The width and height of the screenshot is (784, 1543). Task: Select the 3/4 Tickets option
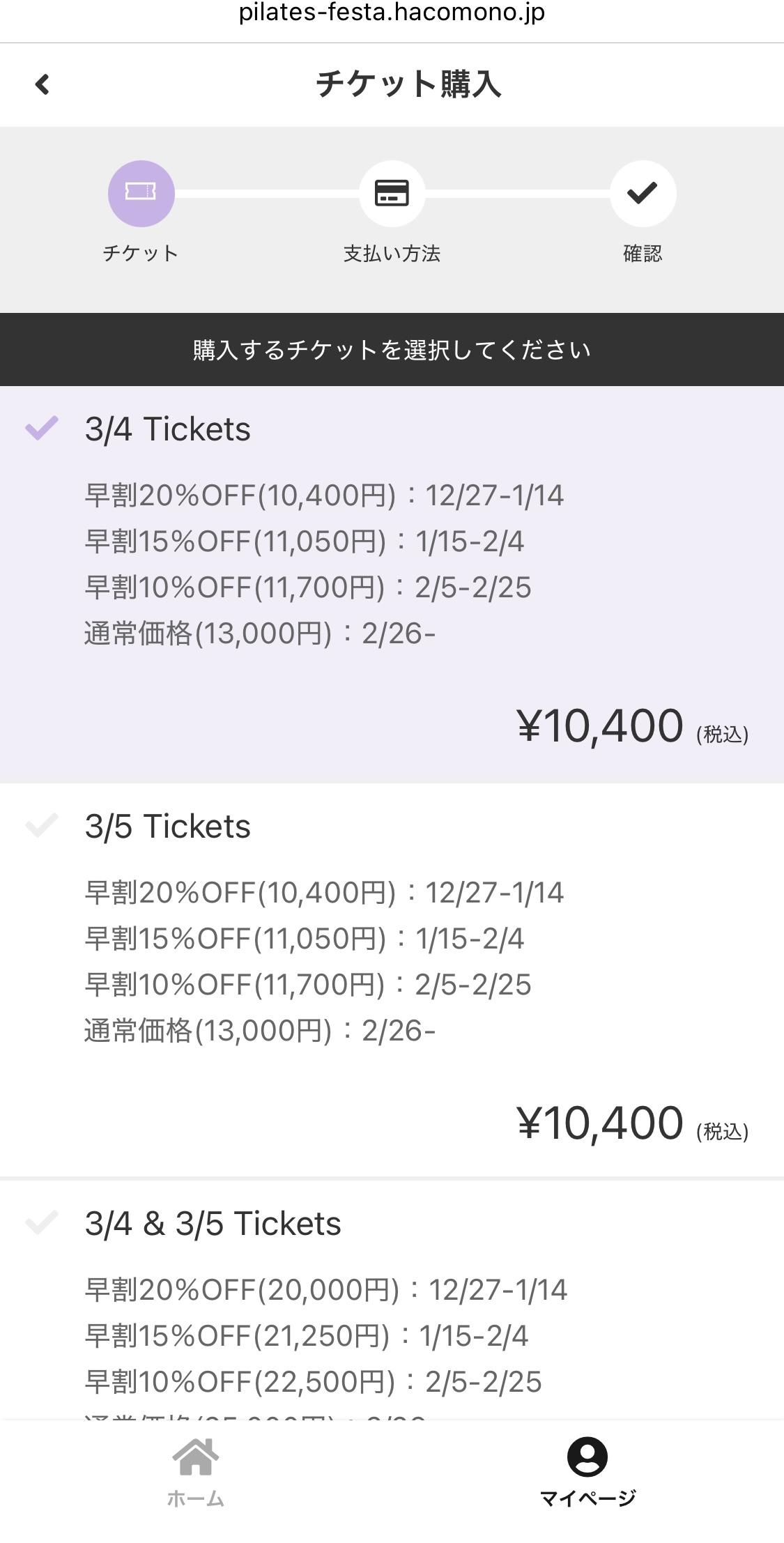pos(392,584)
